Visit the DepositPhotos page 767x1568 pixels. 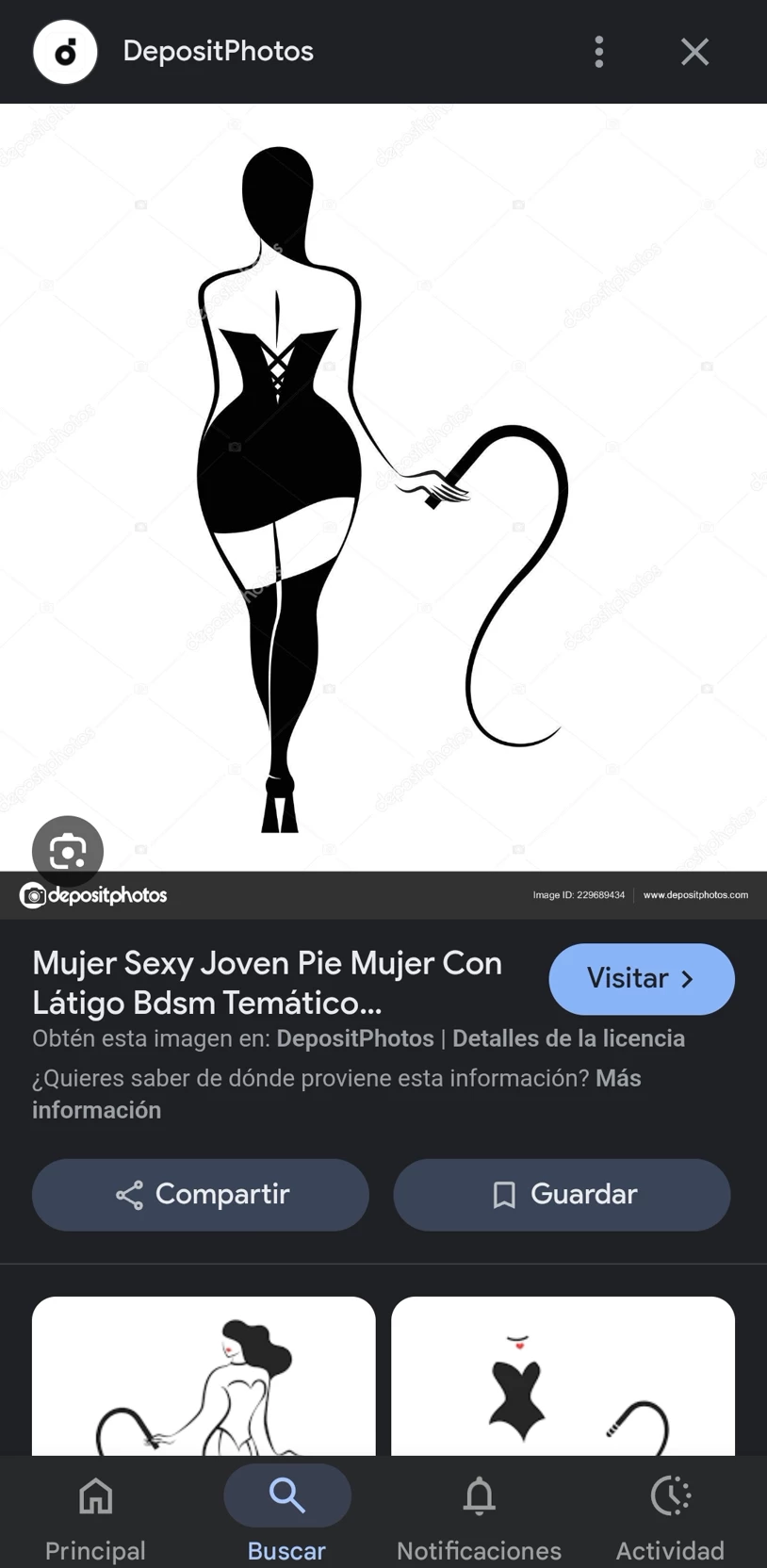(x=641, y=979)
